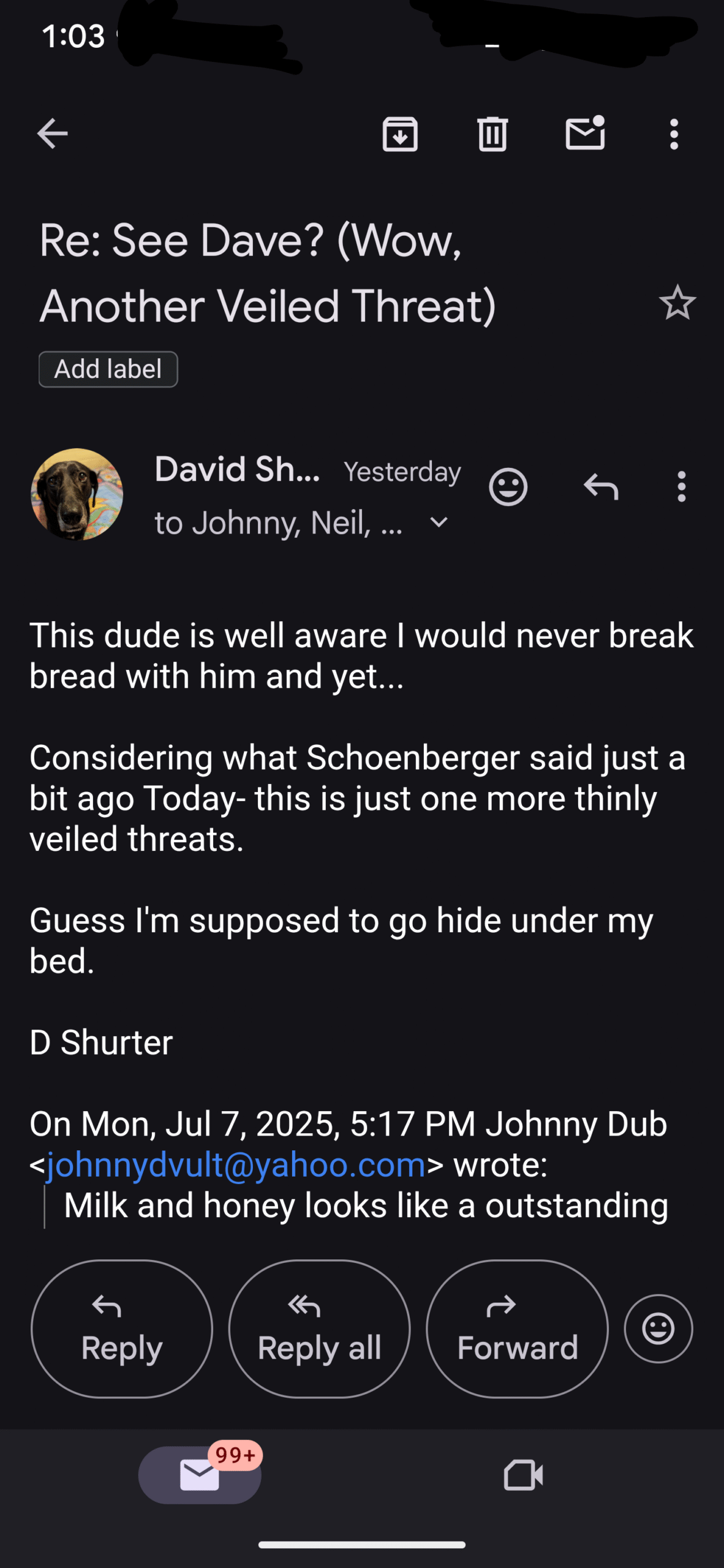The image size is (724, 1568).
Task: Expand the recipient details chevron
Action: (x=439, y=522)
